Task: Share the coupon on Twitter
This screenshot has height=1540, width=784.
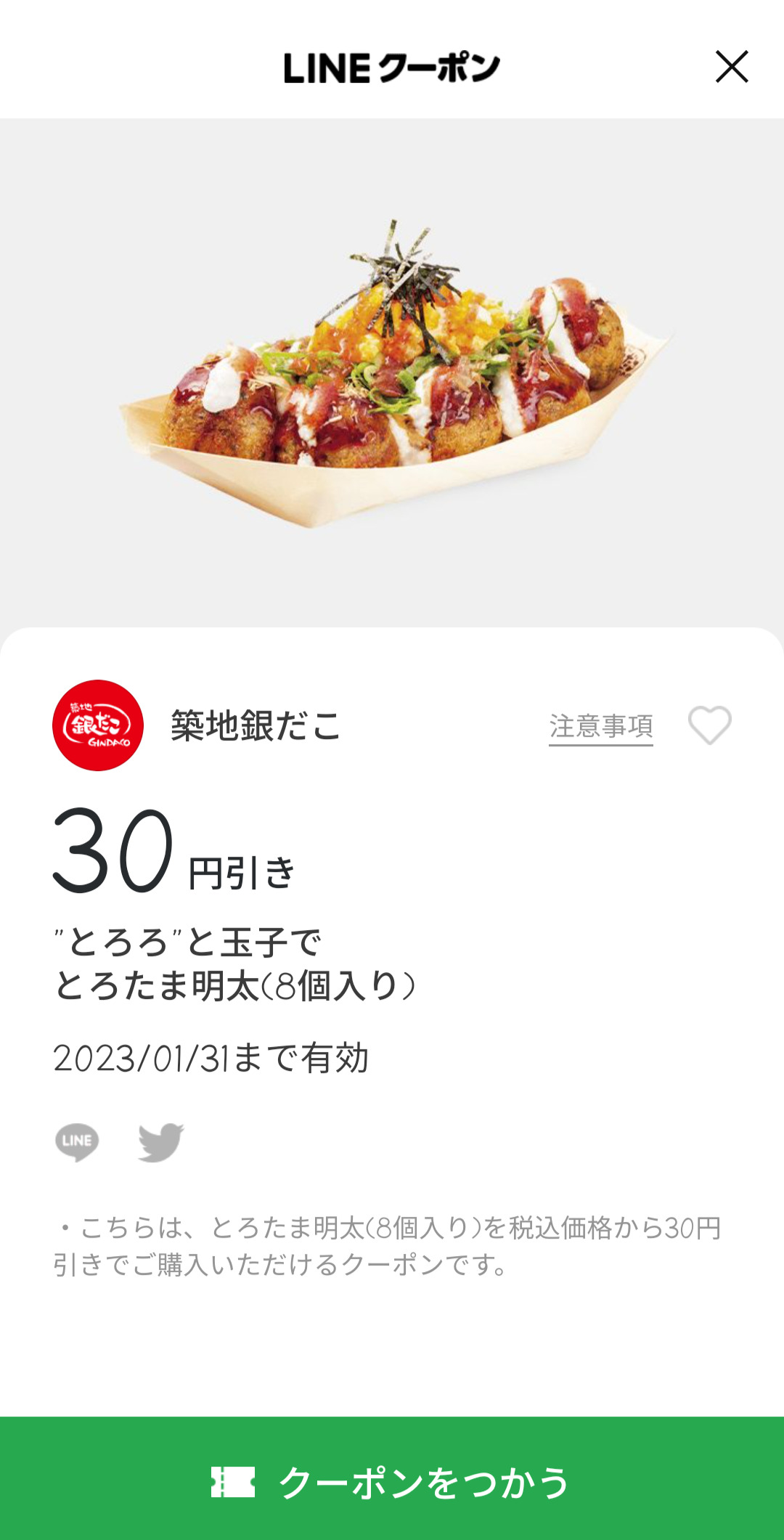Action: point(161,1142)
